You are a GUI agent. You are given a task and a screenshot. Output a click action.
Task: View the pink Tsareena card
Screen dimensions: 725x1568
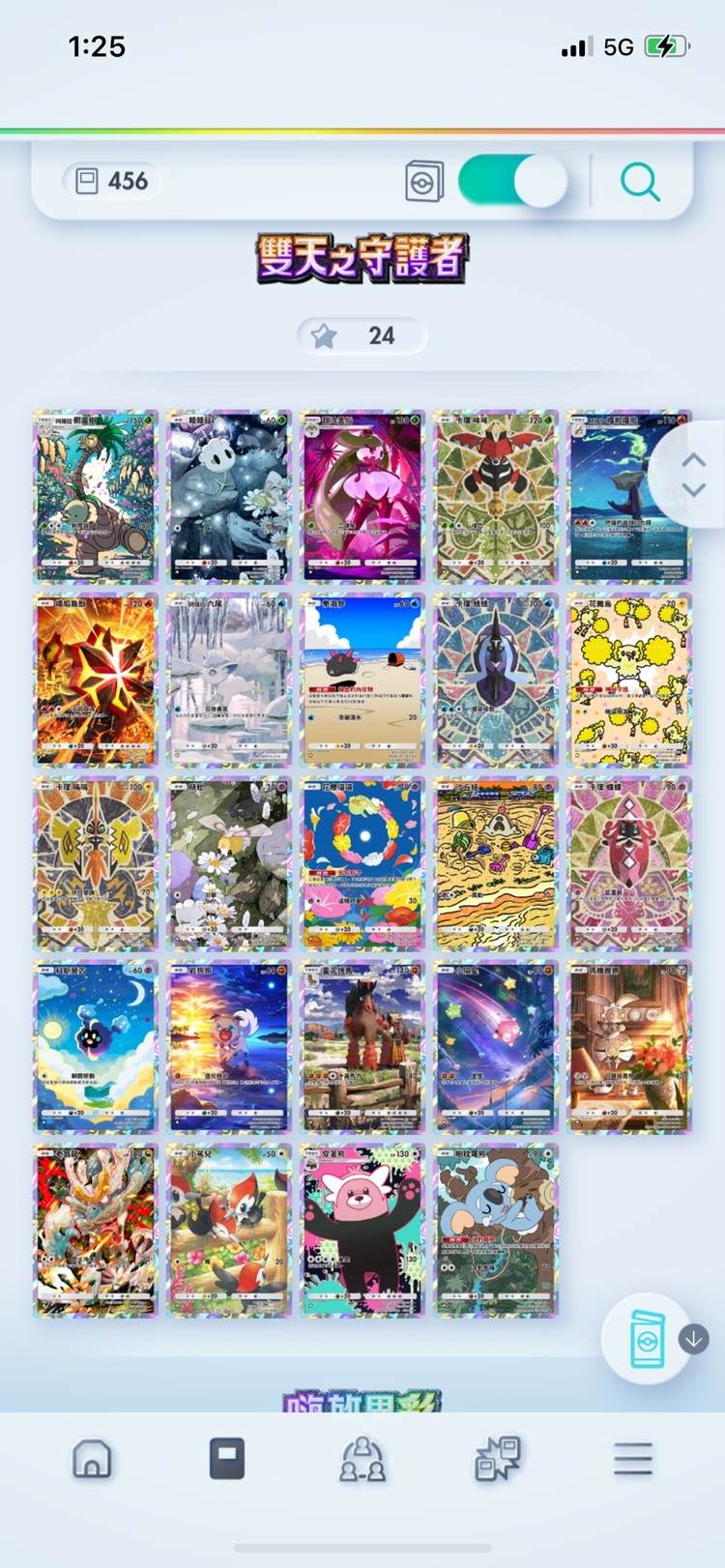pos(362,496)
